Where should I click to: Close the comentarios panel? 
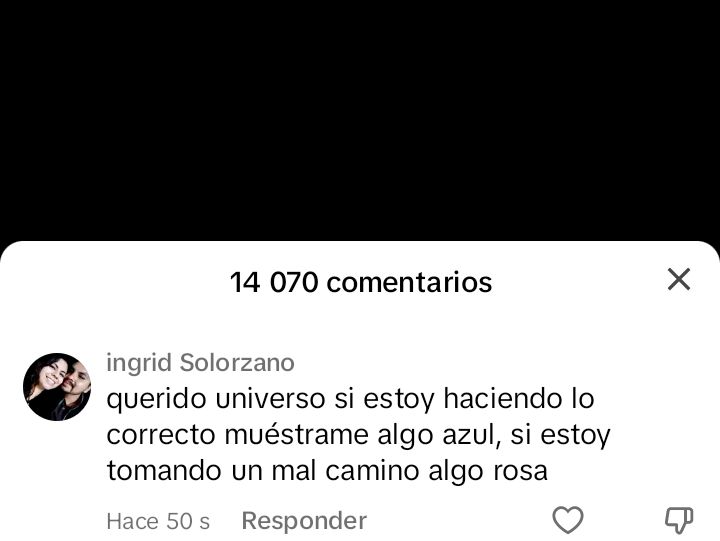coord(679,279)
